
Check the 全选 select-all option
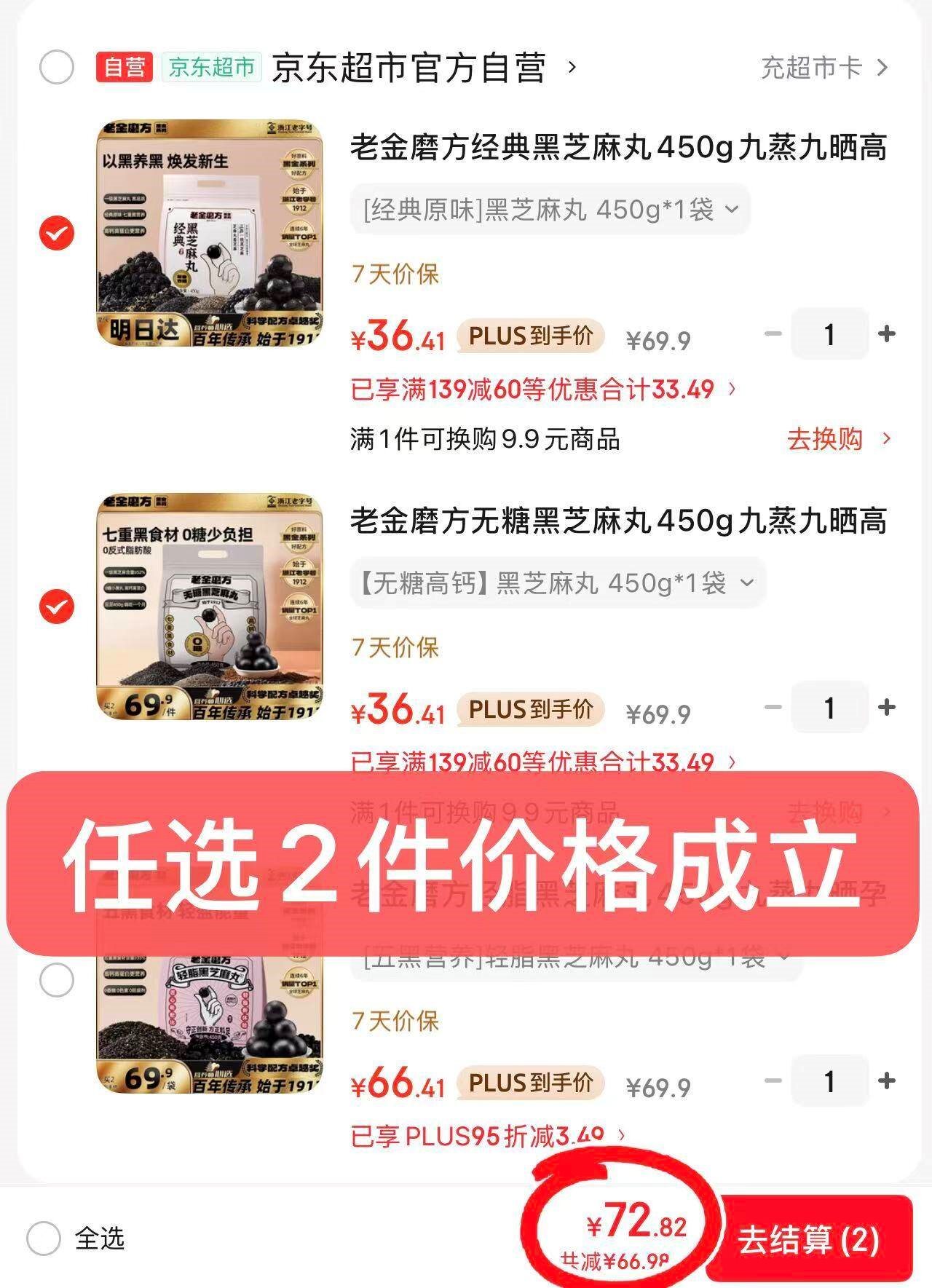click(44, 1238)
